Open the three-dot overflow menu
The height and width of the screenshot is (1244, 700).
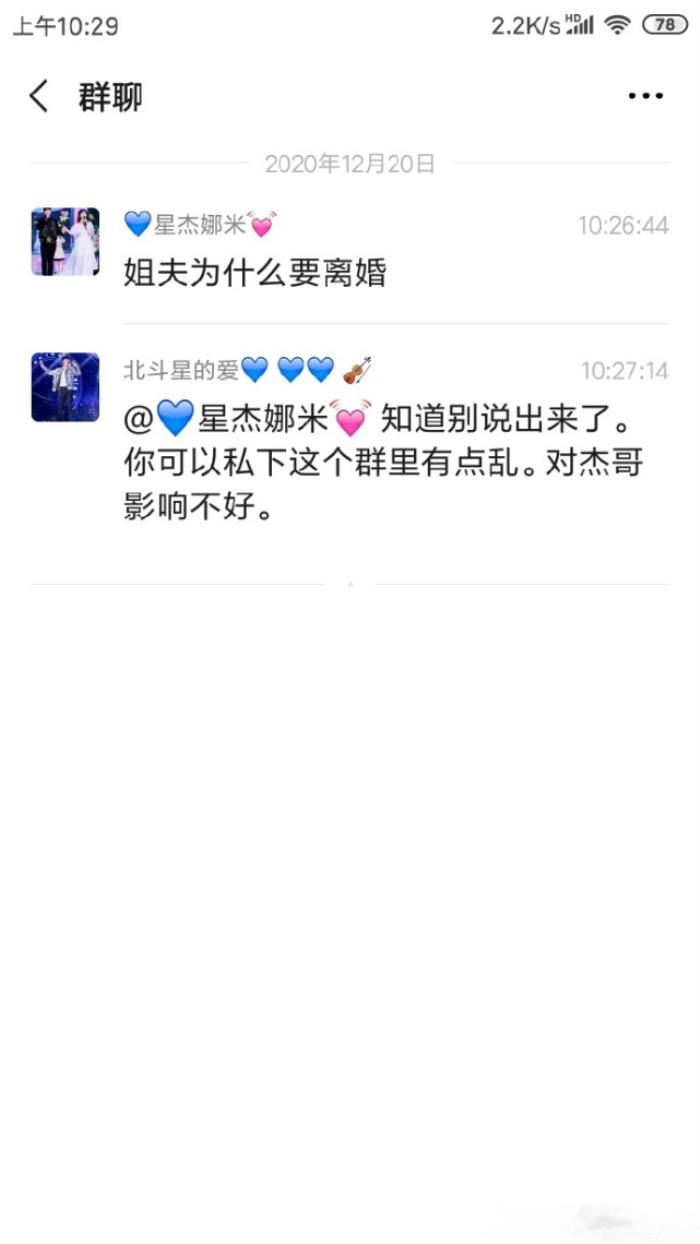pos(645,96)
